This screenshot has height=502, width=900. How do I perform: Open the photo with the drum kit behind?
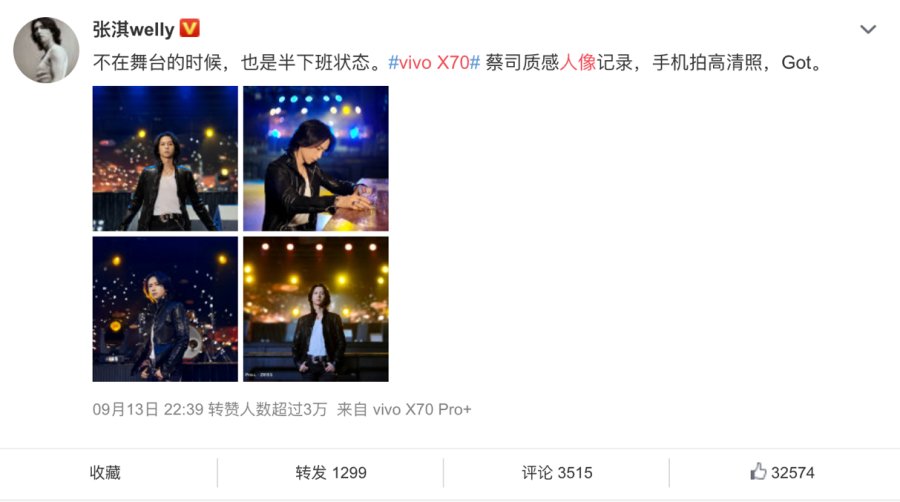165,308
